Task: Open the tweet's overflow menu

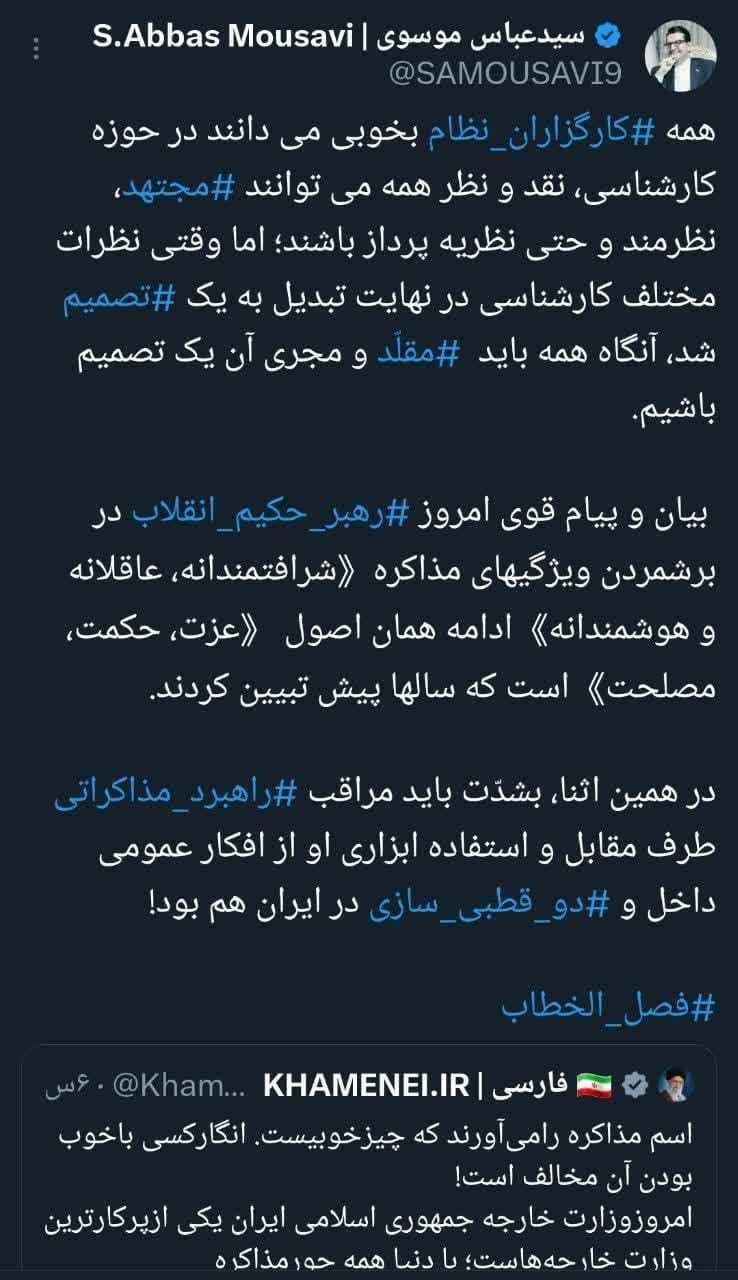Action: [37, 47]
